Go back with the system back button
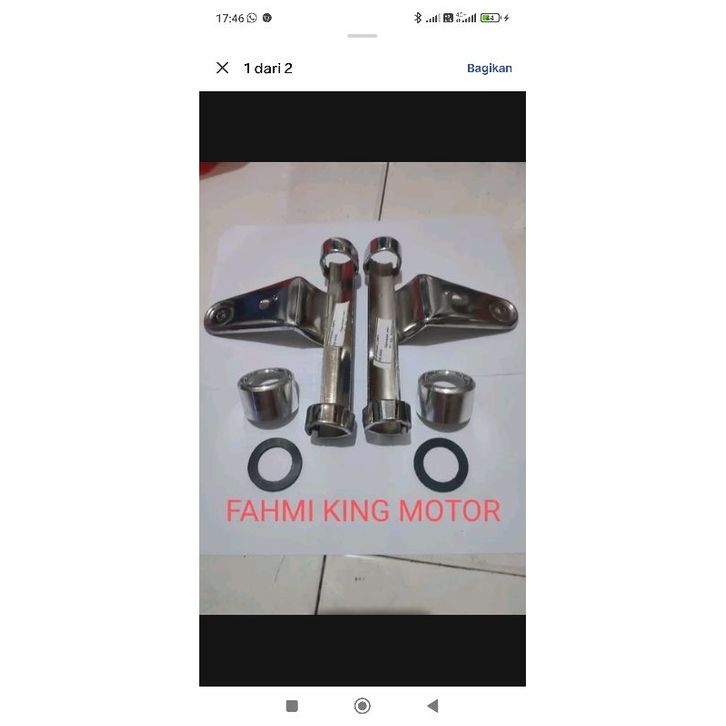The width and height of the screenshot is (726, 726). (432, 706)
